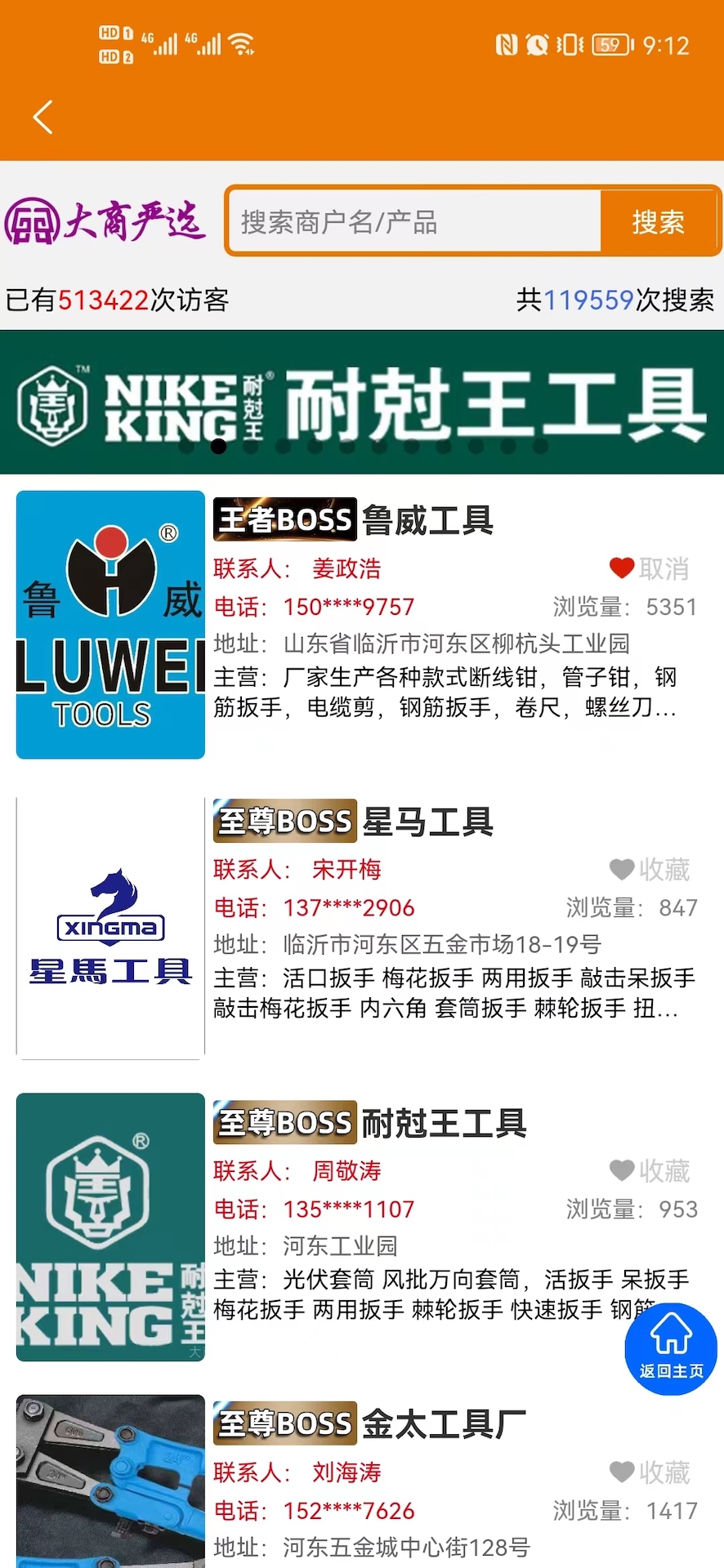Go back using the top arrow
Image resolution: width=724 pixels, height=1568 pixels.
click(43, 118)
